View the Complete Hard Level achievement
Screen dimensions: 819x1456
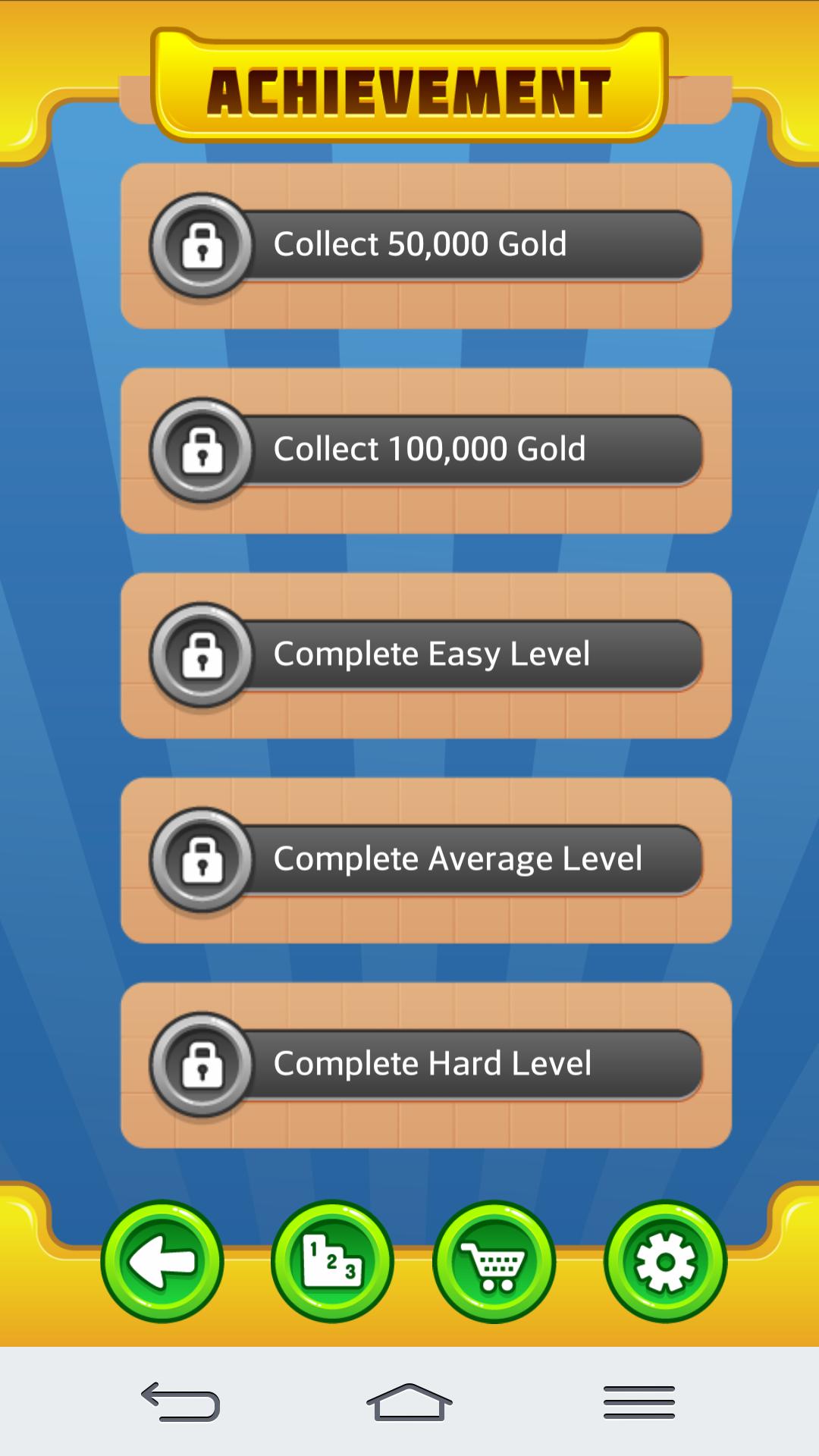(x=426, y=1064)
